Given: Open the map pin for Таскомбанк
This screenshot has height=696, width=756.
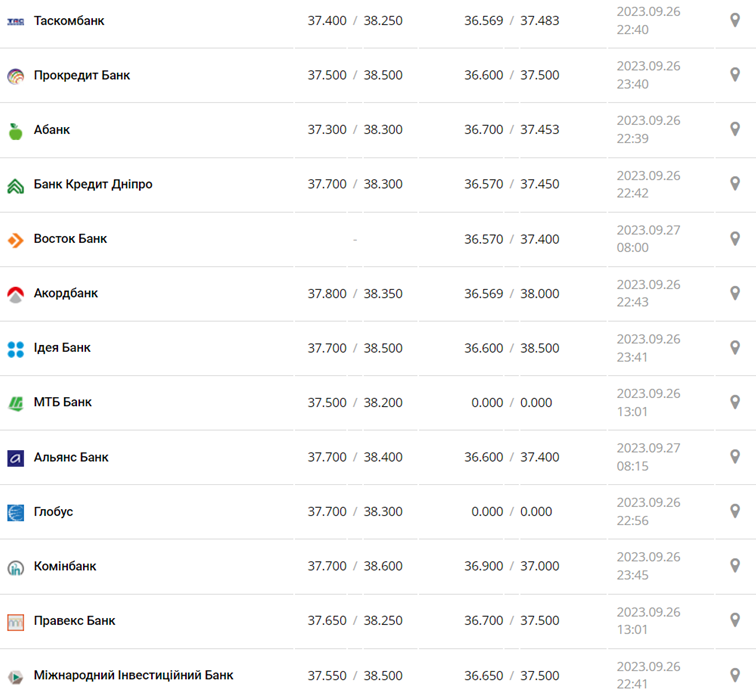Looking at the screenshot, I should pyautogui.click(x=735, y=20).
